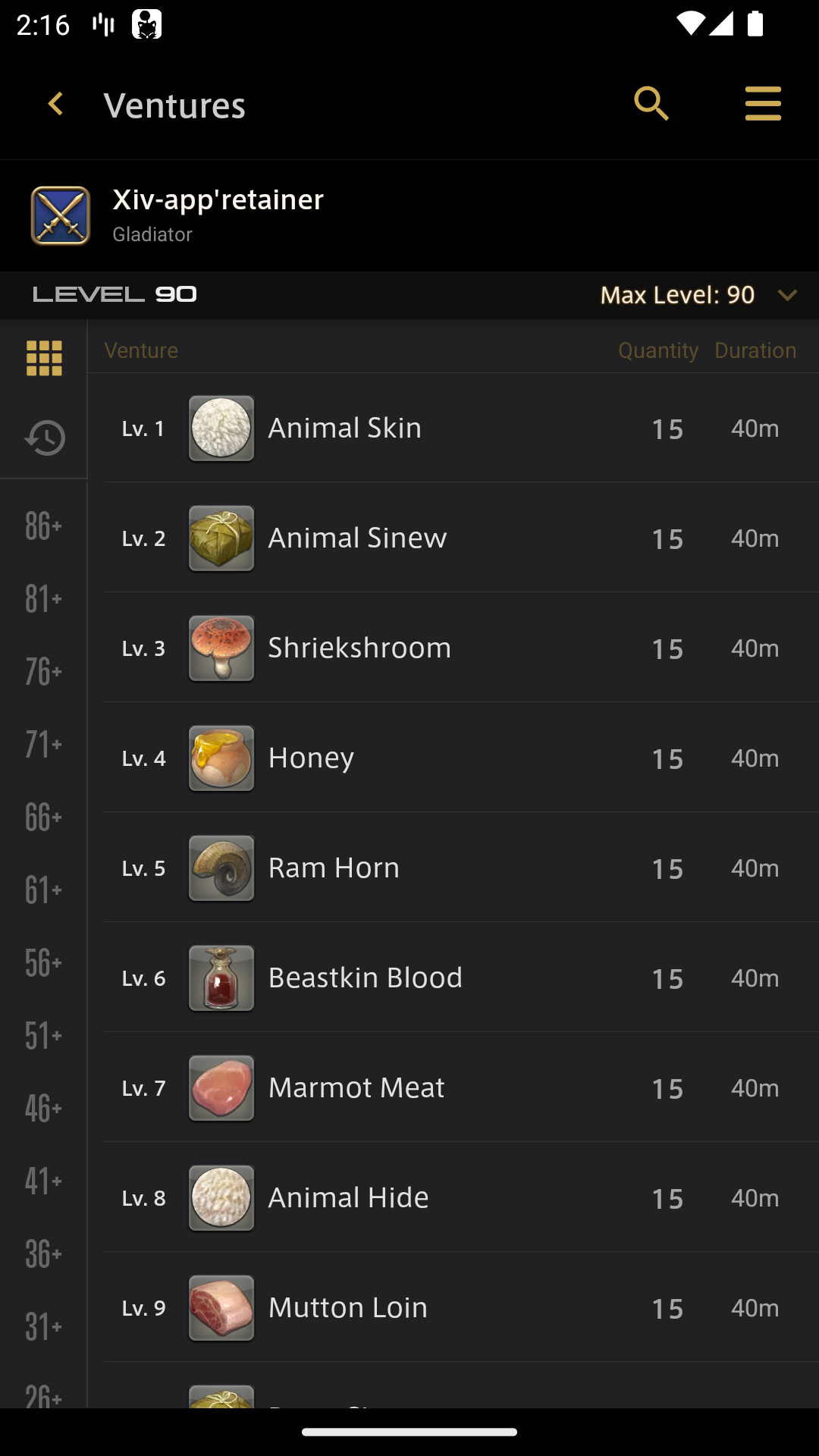Switch to the 41+ level bracket
This screenshot has width=819, height=1456.
[43, 1181]
